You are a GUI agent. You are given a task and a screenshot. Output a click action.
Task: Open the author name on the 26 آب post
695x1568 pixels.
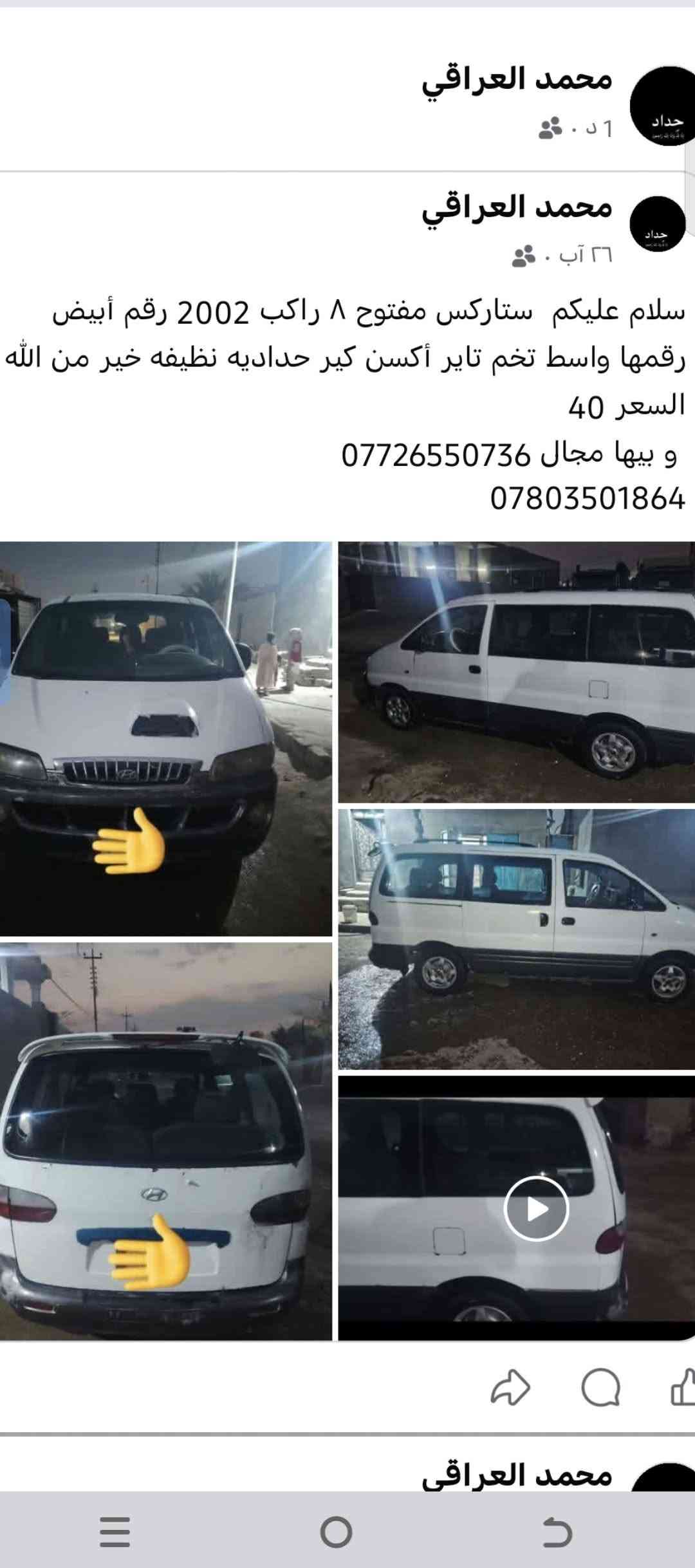coord(517,208)
